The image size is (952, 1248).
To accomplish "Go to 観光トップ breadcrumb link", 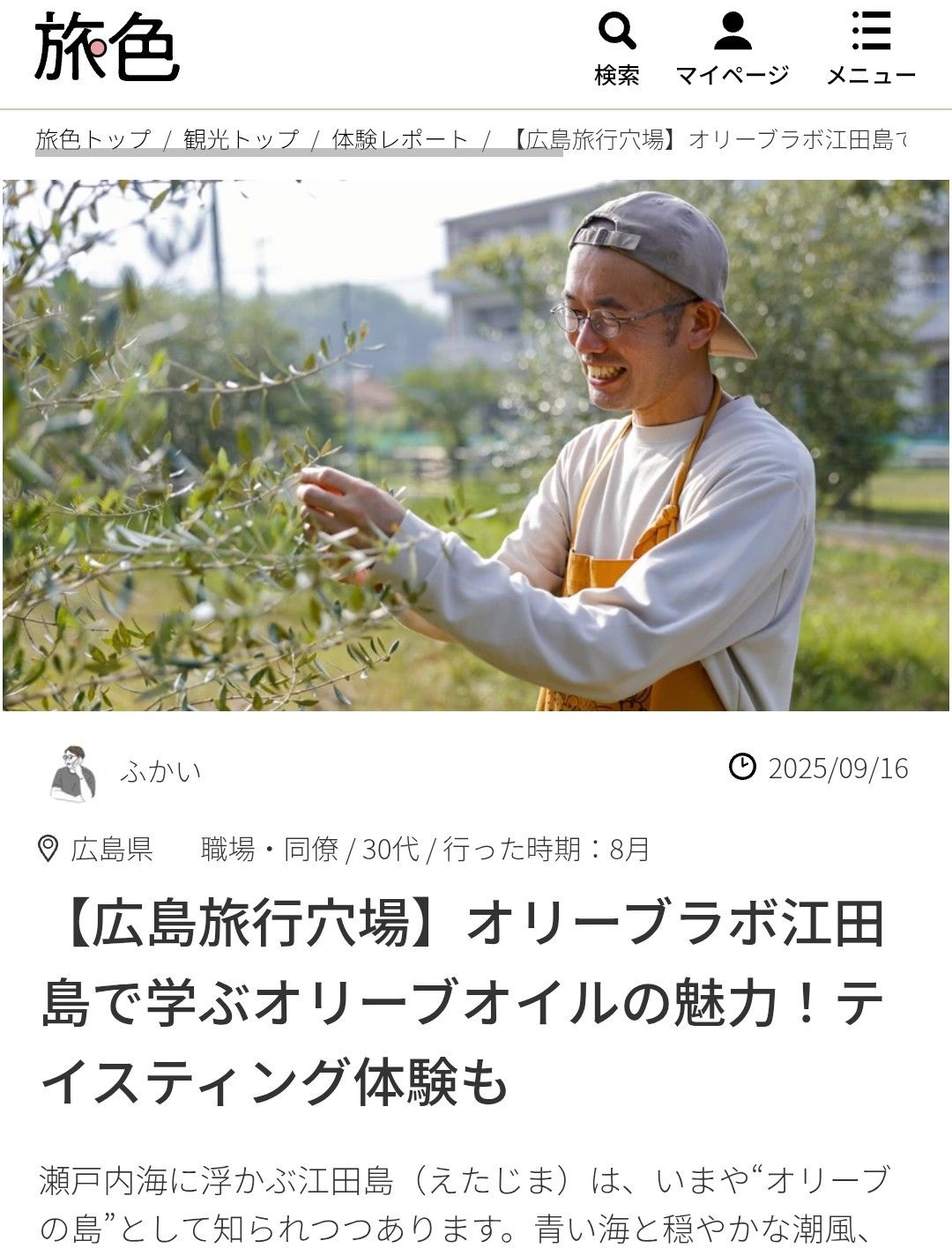I will click(242, 139).
